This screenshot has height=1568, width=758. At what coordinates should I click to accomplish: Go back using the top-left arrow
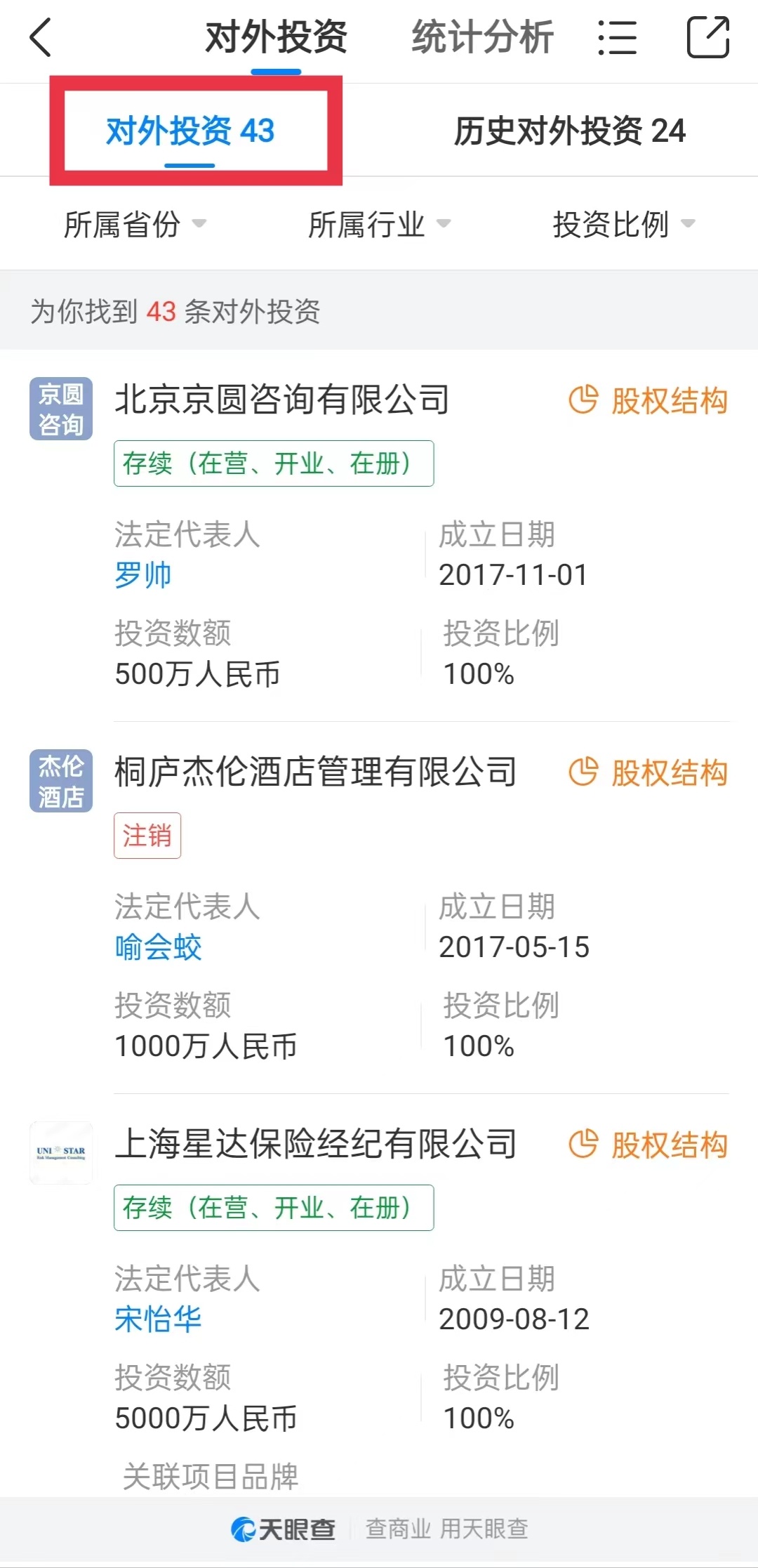coord(41,37)
